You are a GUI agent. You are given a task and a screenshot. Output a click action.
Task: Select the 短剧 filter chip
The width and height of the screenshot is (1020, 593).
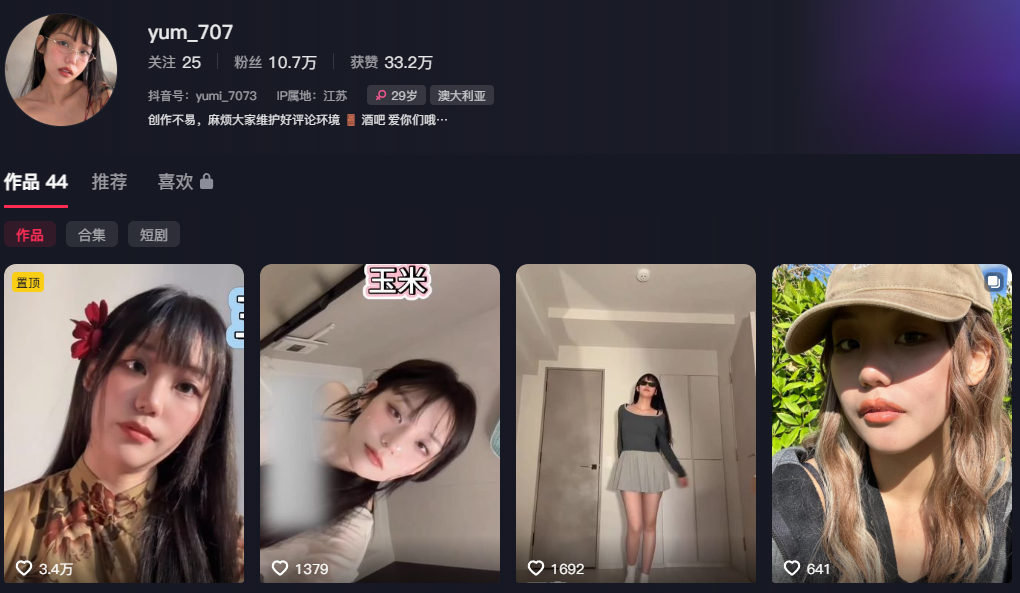click(153, 235)
